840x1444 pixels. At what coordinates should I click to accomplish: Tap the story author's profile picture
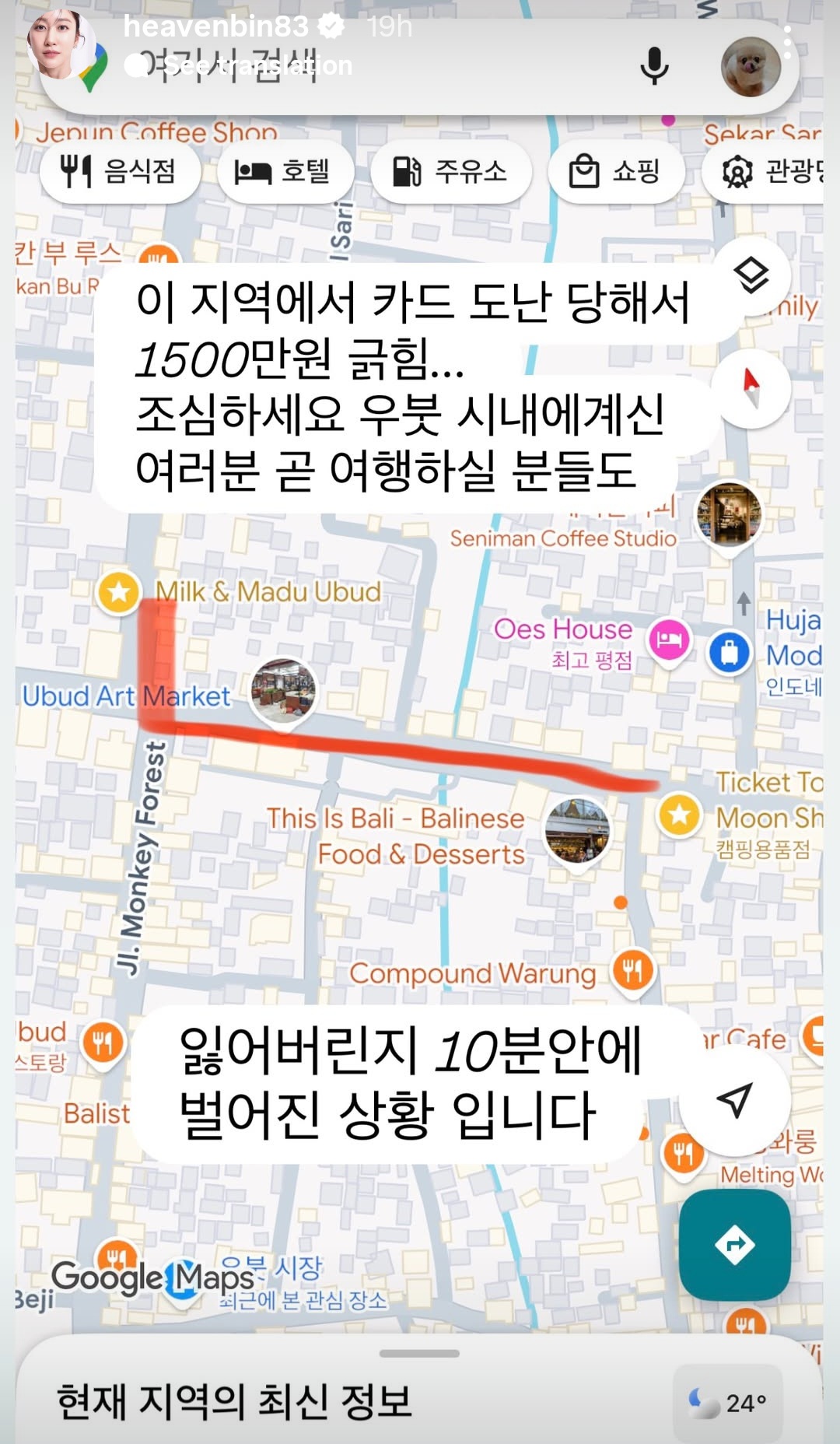click(x=61, y=45)
